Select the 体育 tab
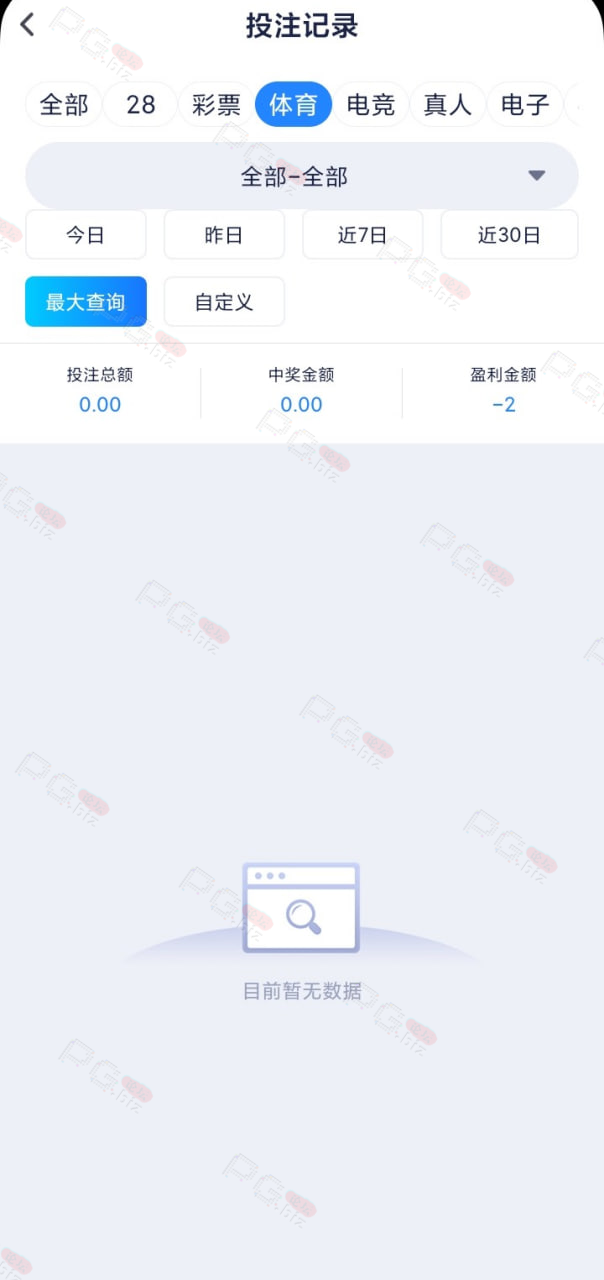 point(294,104)
